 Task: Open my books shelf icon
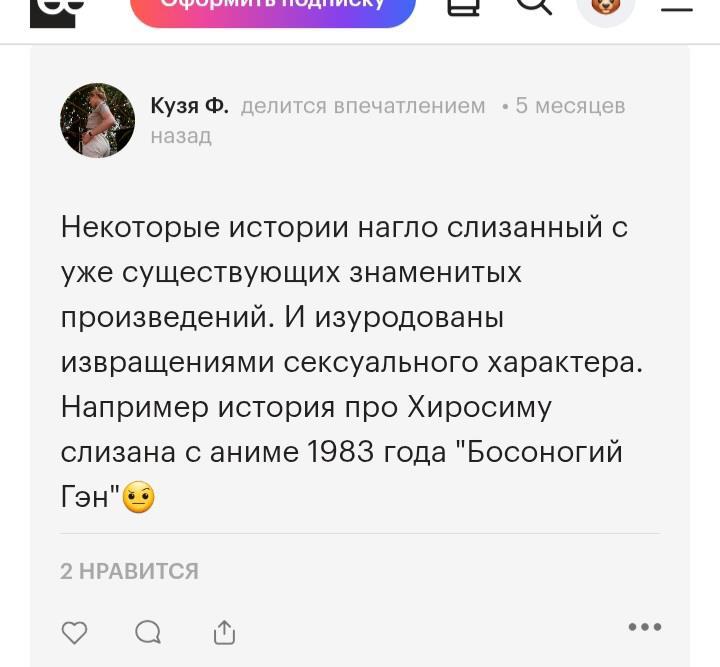tap(463, 6)
